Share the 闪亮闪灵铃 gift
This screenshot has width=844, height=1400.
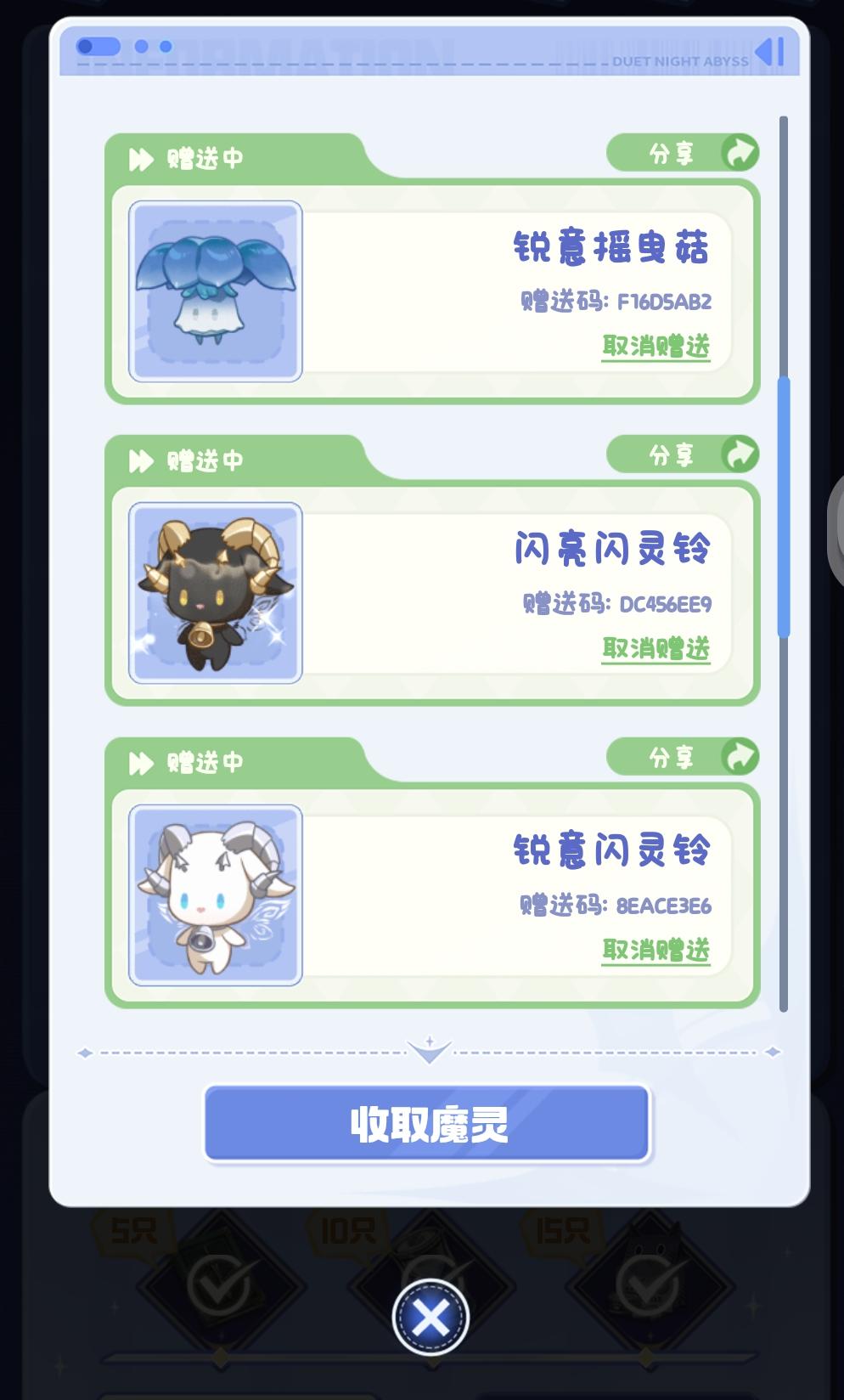coord(682,455)
